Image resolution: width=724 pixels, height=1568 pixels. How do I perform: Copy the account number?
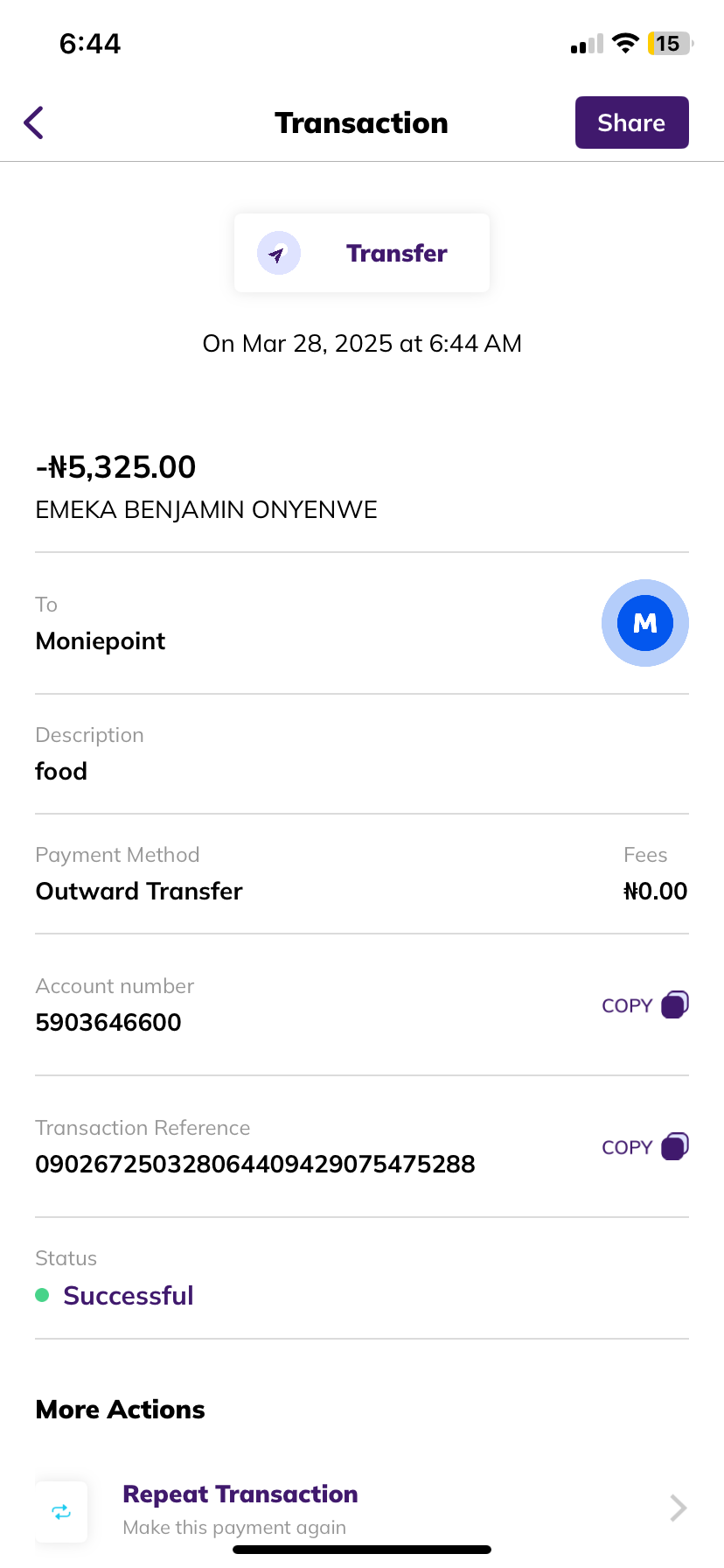[x=644, y=1005]
